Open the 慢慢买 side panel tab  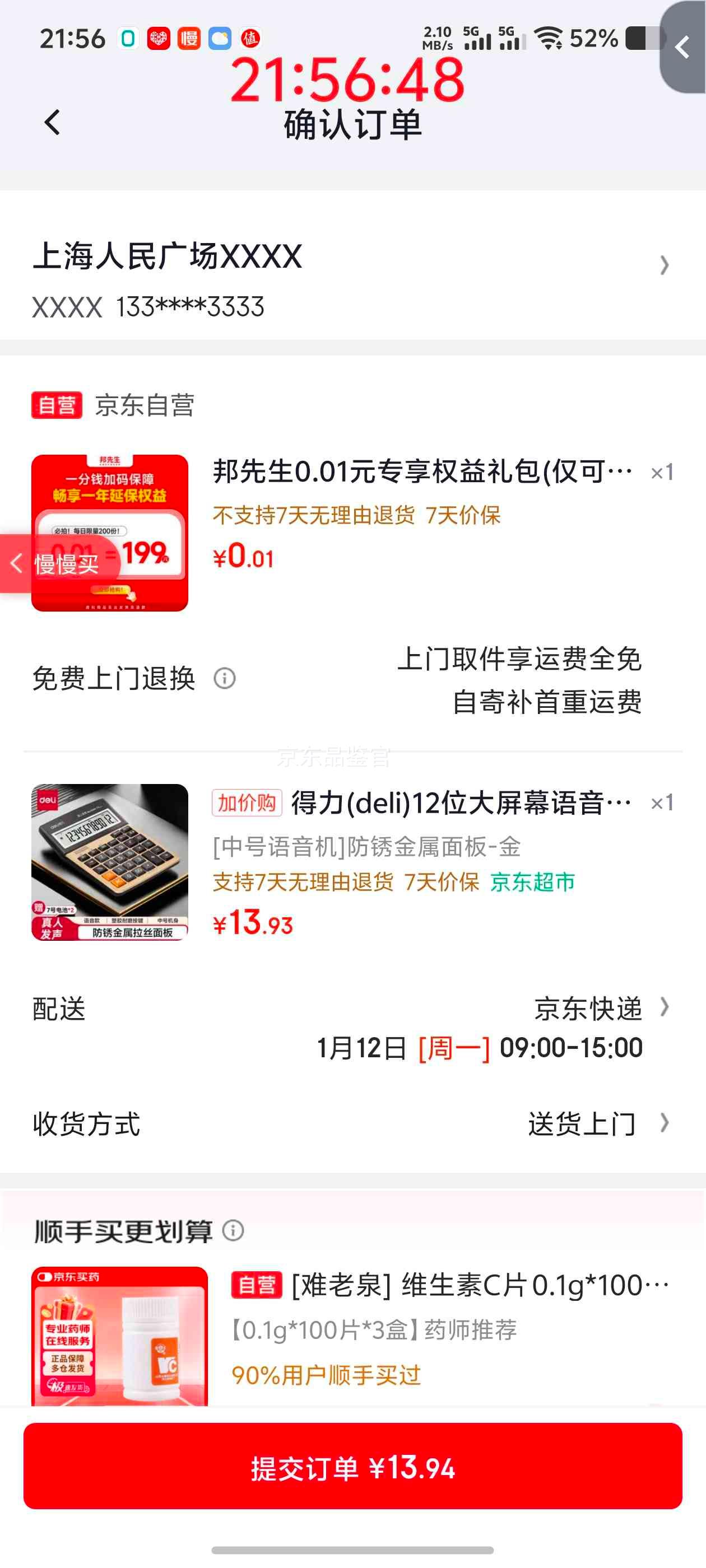coord(61,563)
